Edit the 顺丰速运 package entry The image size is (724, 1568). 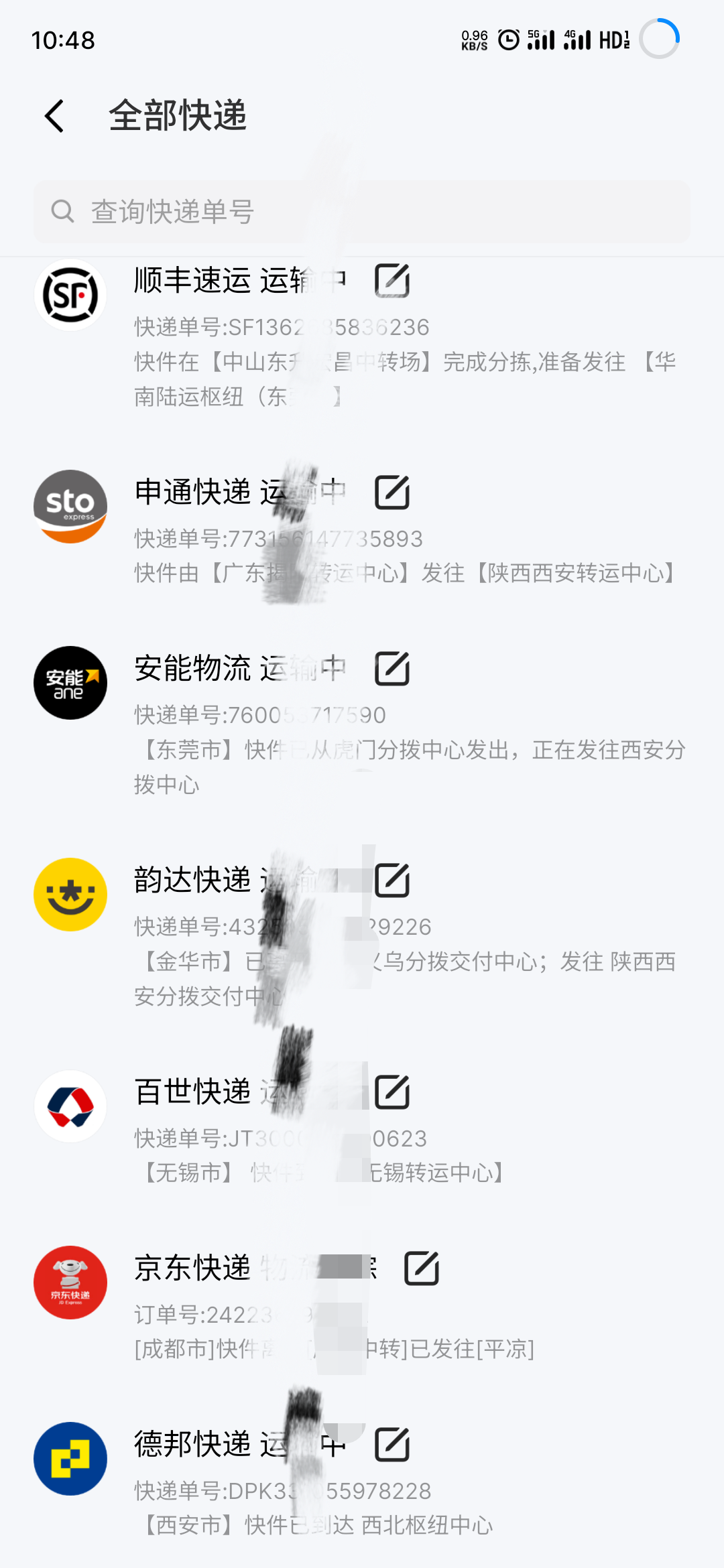(x=392, y=280)
